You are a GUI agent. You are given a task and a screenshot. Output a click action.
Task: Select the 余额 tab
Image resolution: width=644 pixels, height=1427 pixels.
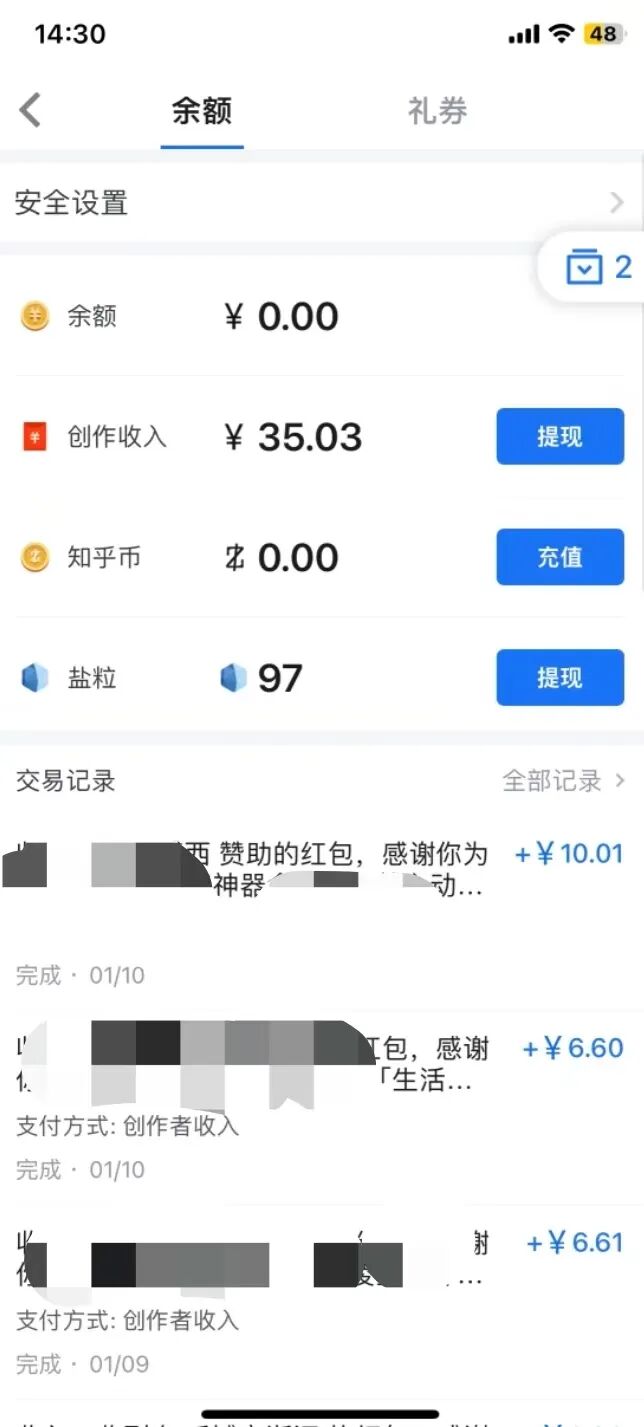(x=202, y=111)
